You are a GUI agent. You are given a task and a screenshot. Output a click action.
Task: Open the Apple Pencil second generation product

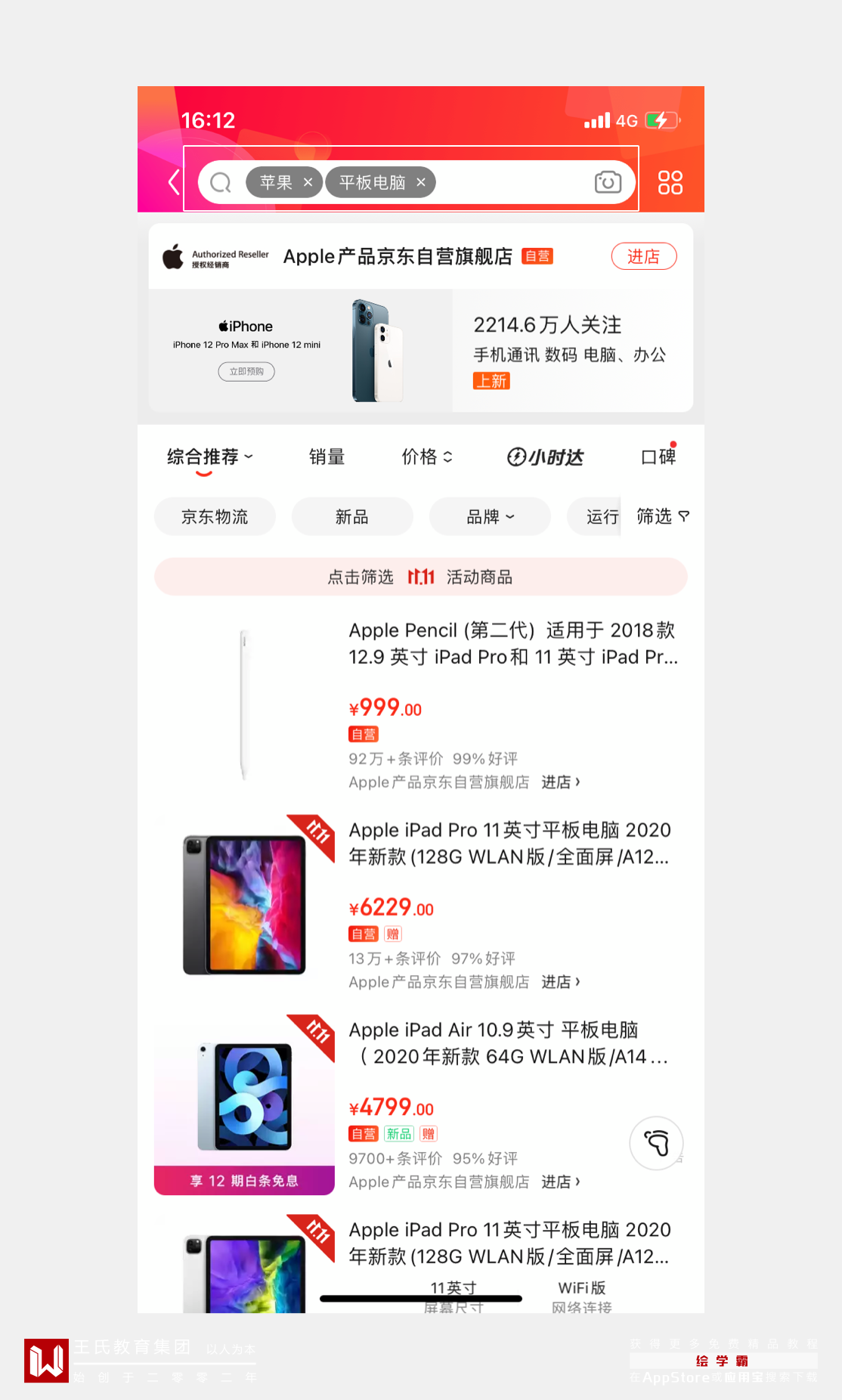(512, 643)
